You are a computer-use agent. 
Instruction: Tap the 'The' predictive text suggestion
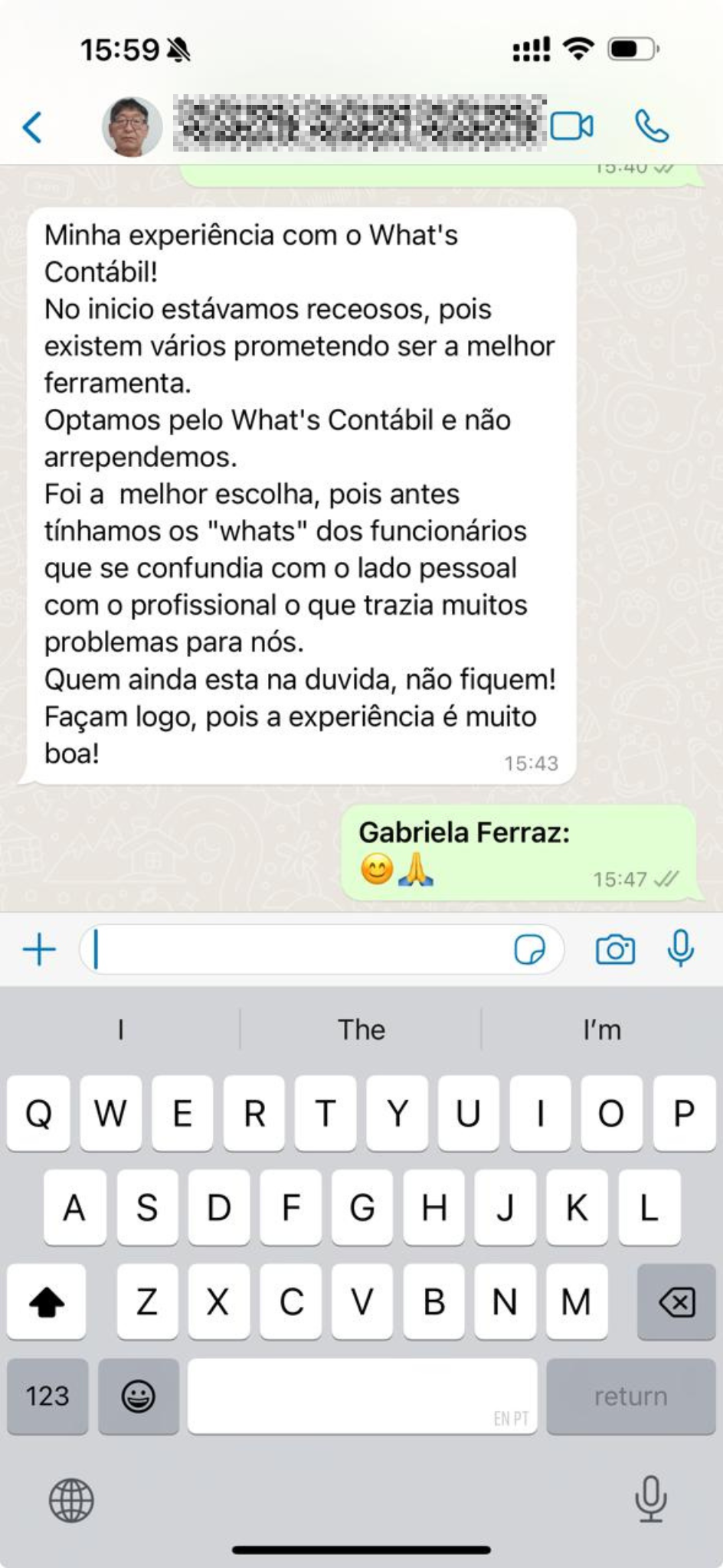[x=361, y=1030]
